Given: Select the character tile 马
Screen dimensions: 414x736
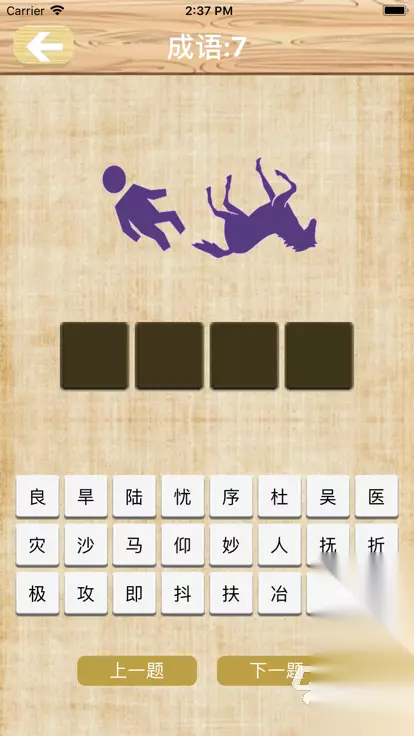Looking at the screenshot, I should [x=134, y=545].
